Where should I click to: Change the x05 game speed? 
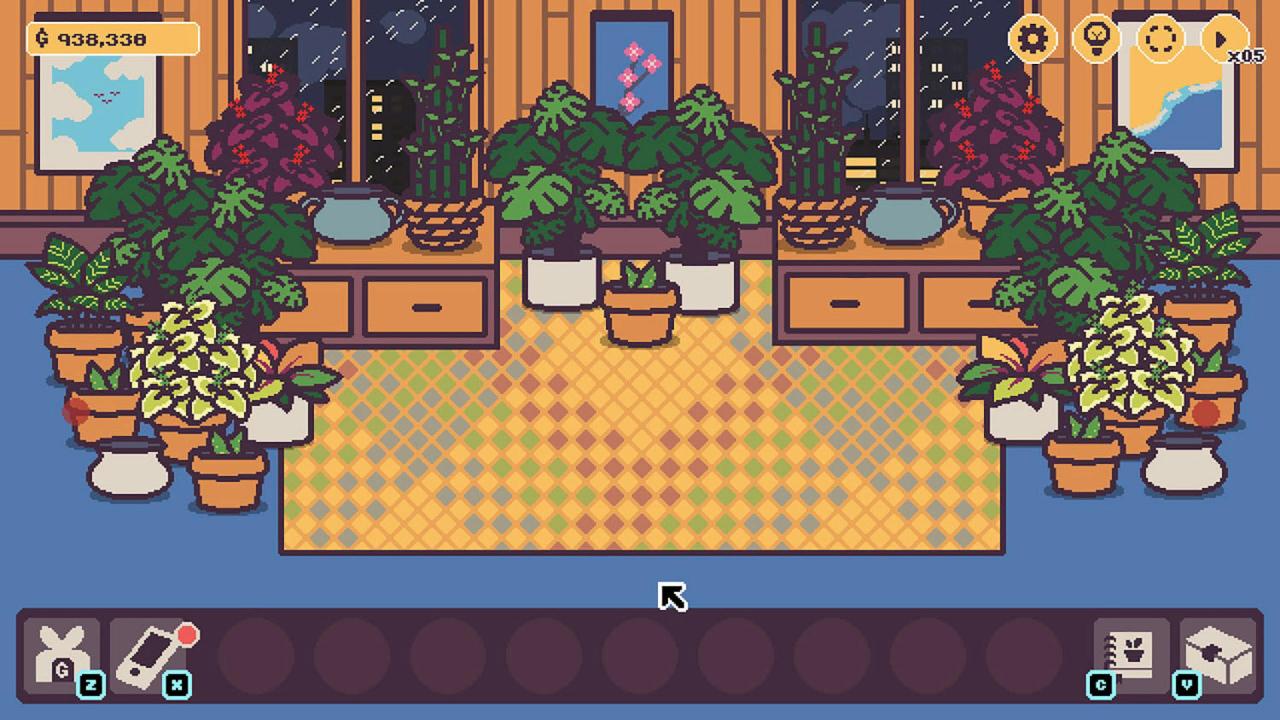pyautogui.click(x=1224, y=40)
